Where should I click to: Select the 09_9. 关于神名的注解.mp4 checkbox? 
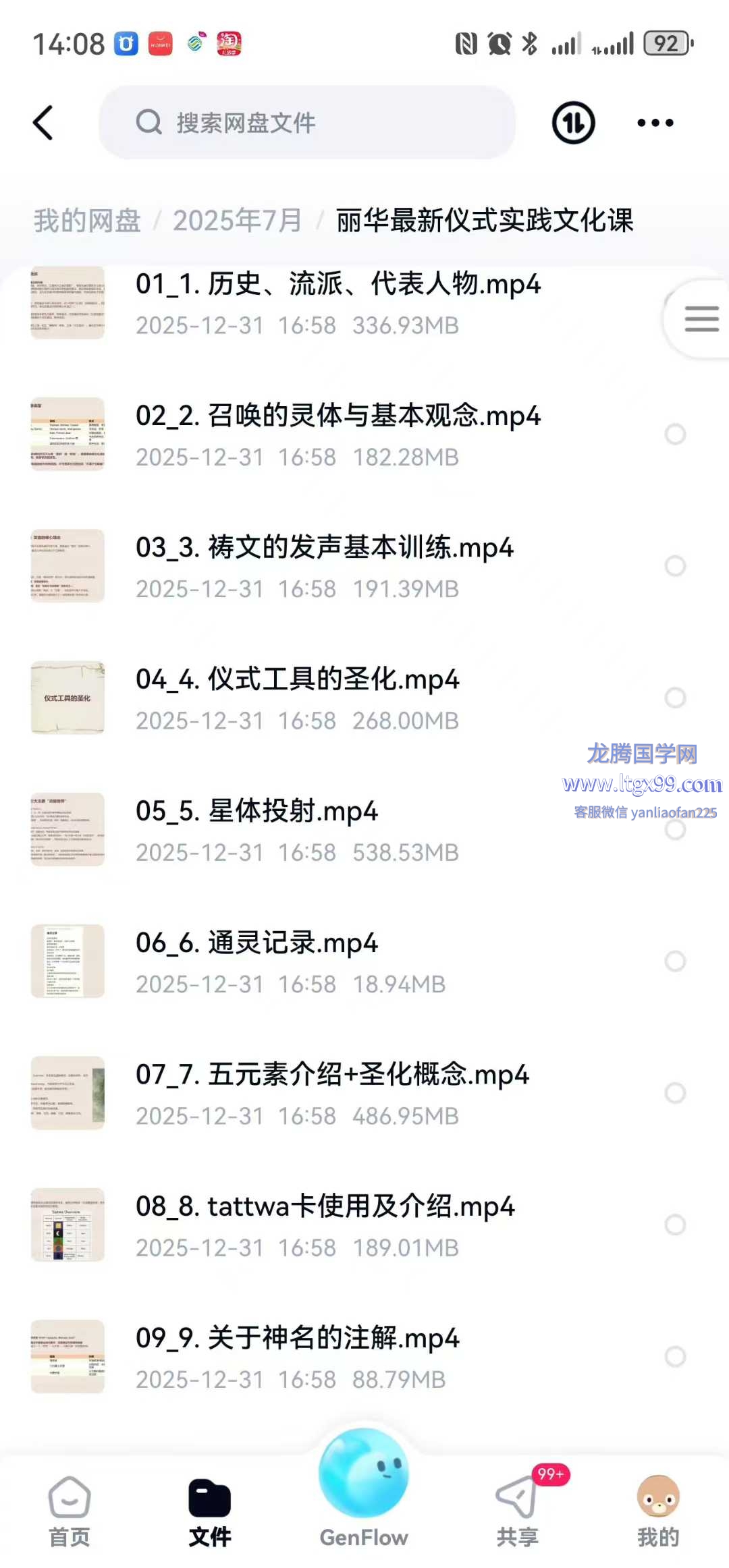[675, 1356]
